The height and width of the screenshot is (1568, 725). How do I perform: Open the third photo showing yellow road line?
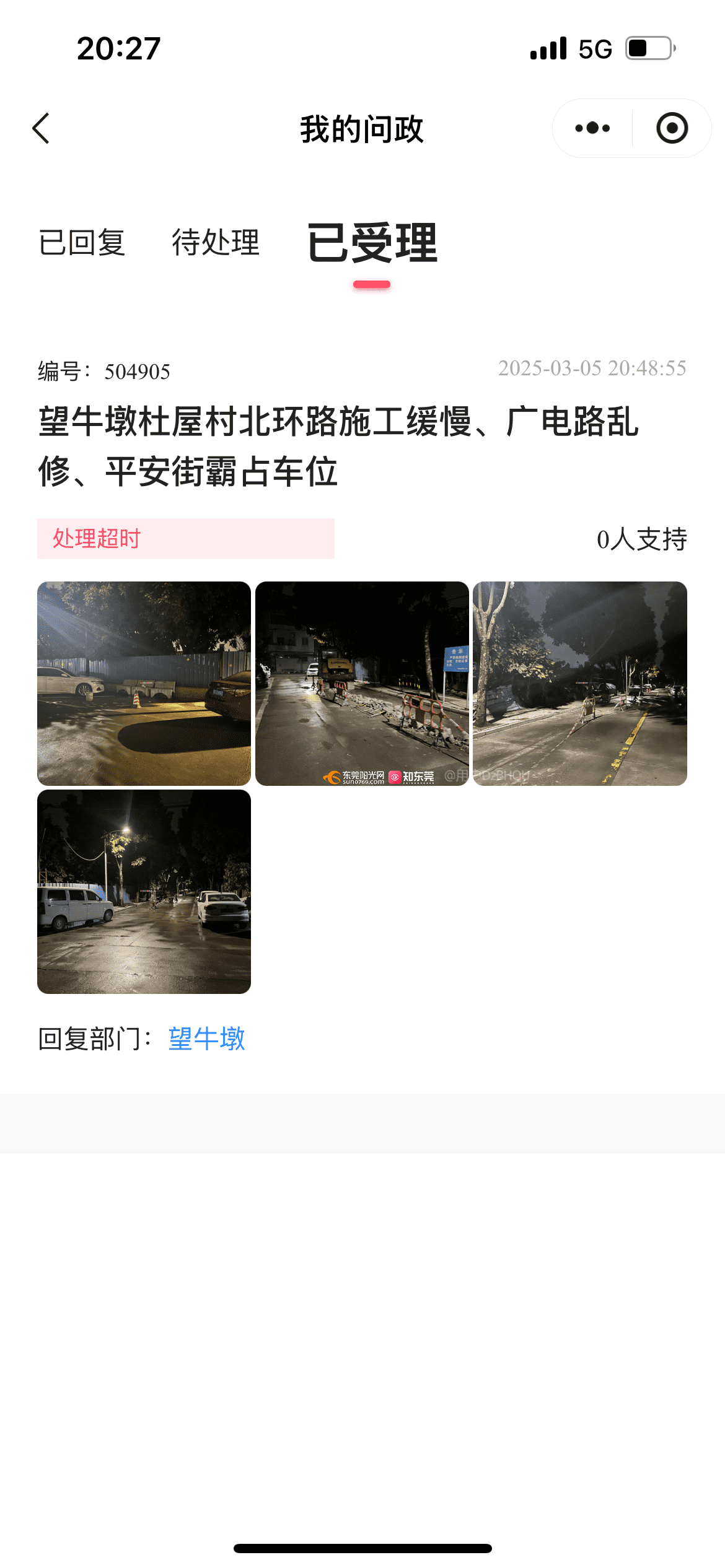click(580, 684)
